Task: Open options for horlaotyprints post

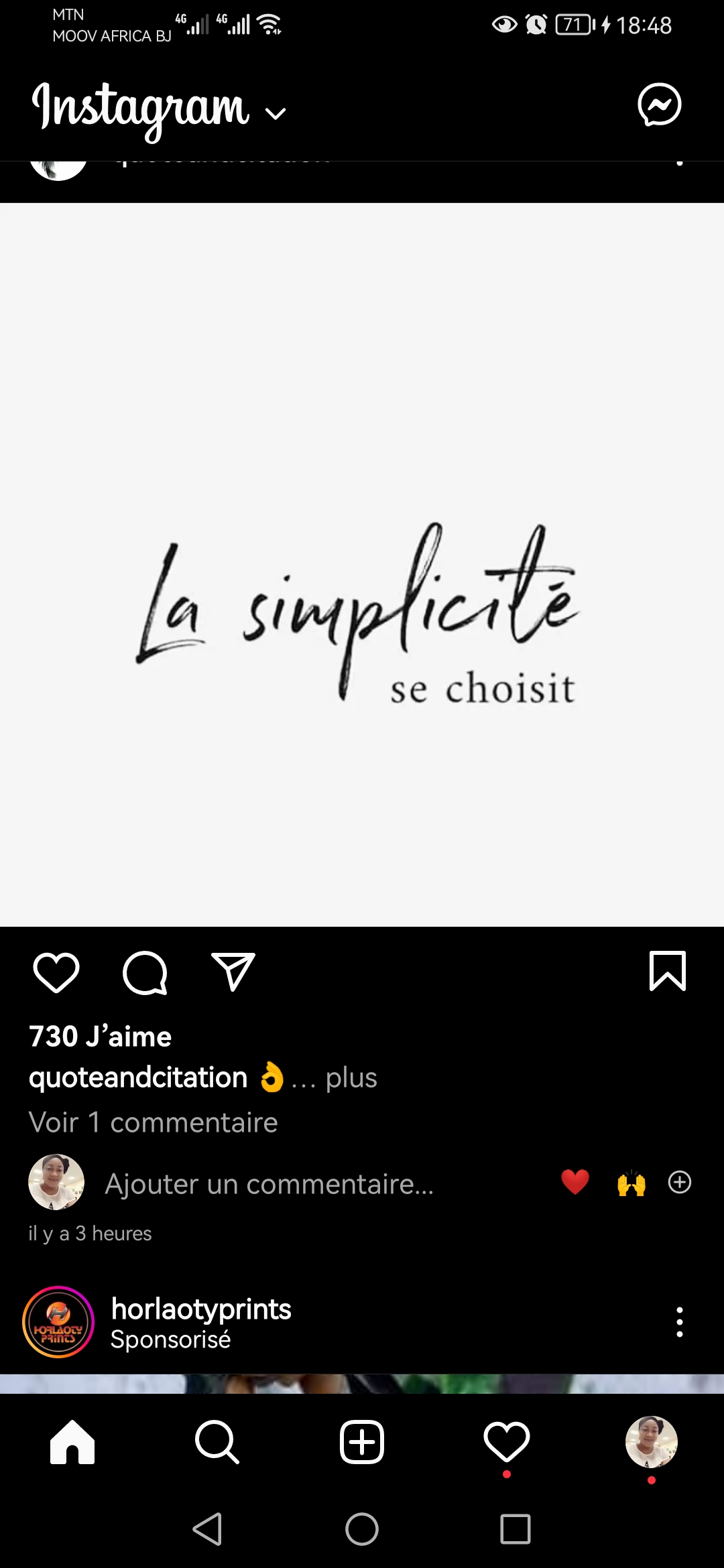Action: pyautogui.click(x=680, y=1322)
